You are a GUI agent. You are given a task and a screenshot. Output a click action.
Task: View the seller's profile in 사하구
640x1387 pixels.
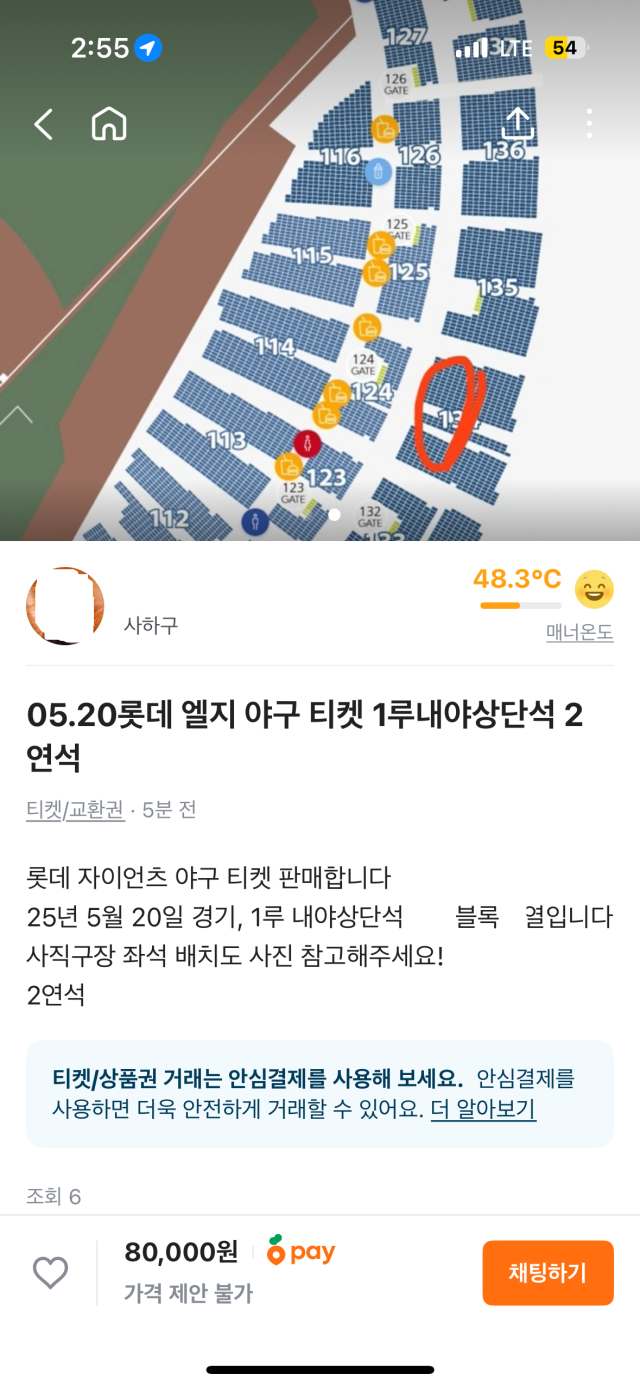(65, 606)
